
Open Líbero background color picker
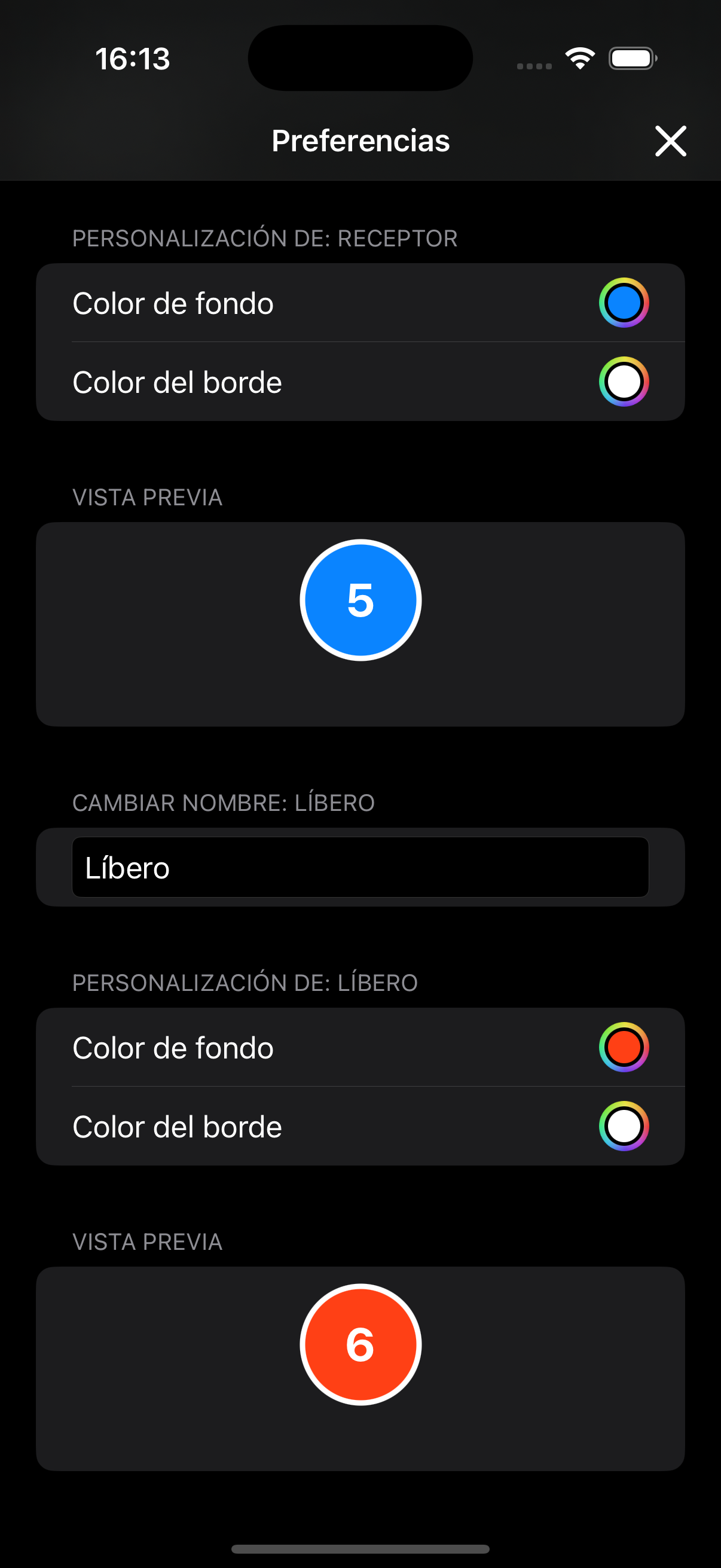[x=624, y=1047]
